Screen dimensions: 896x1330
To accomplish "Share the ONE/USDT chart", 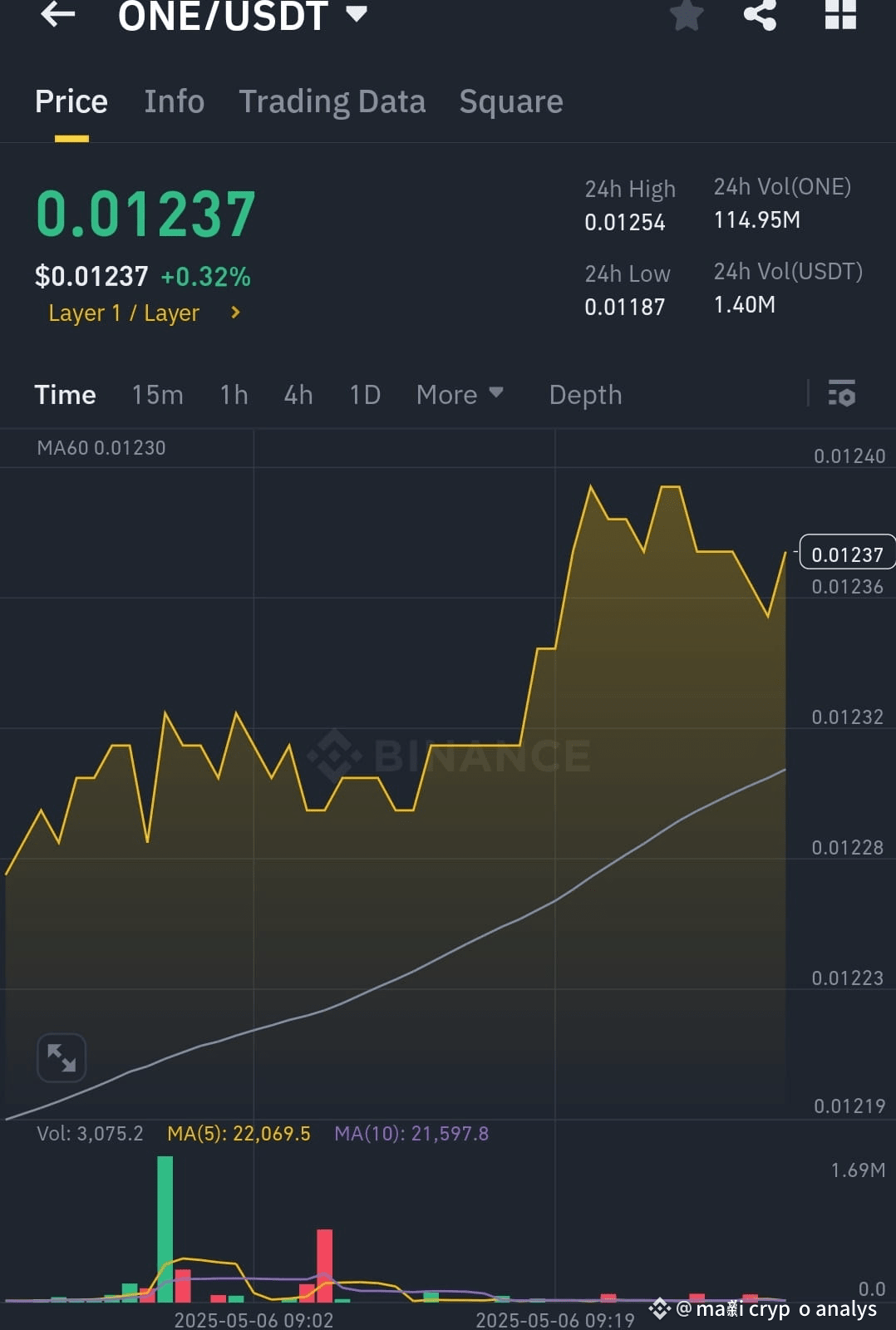I will click(759, 15).
